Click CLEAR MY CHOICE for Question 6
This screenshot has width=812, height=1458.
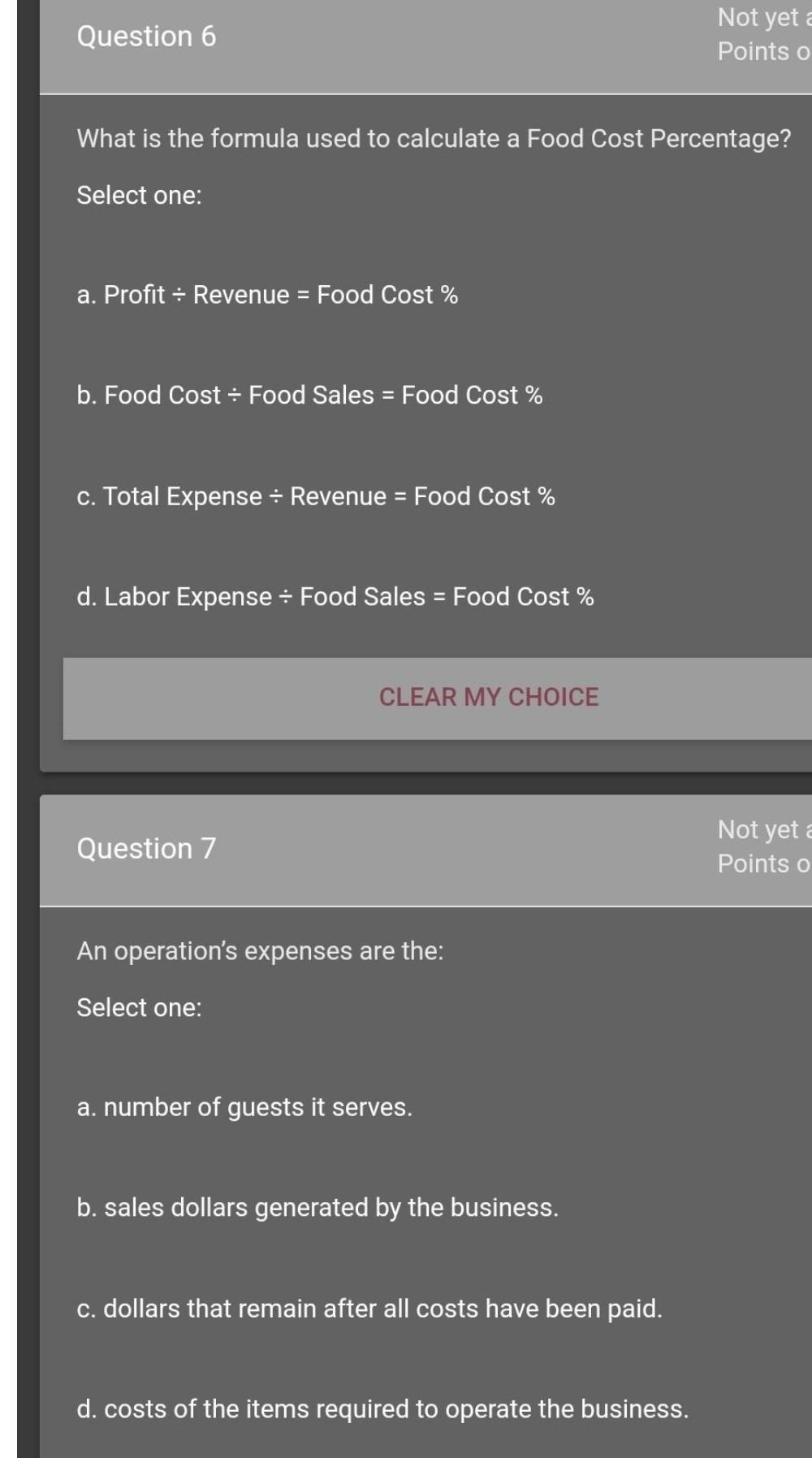coord(489,696)
